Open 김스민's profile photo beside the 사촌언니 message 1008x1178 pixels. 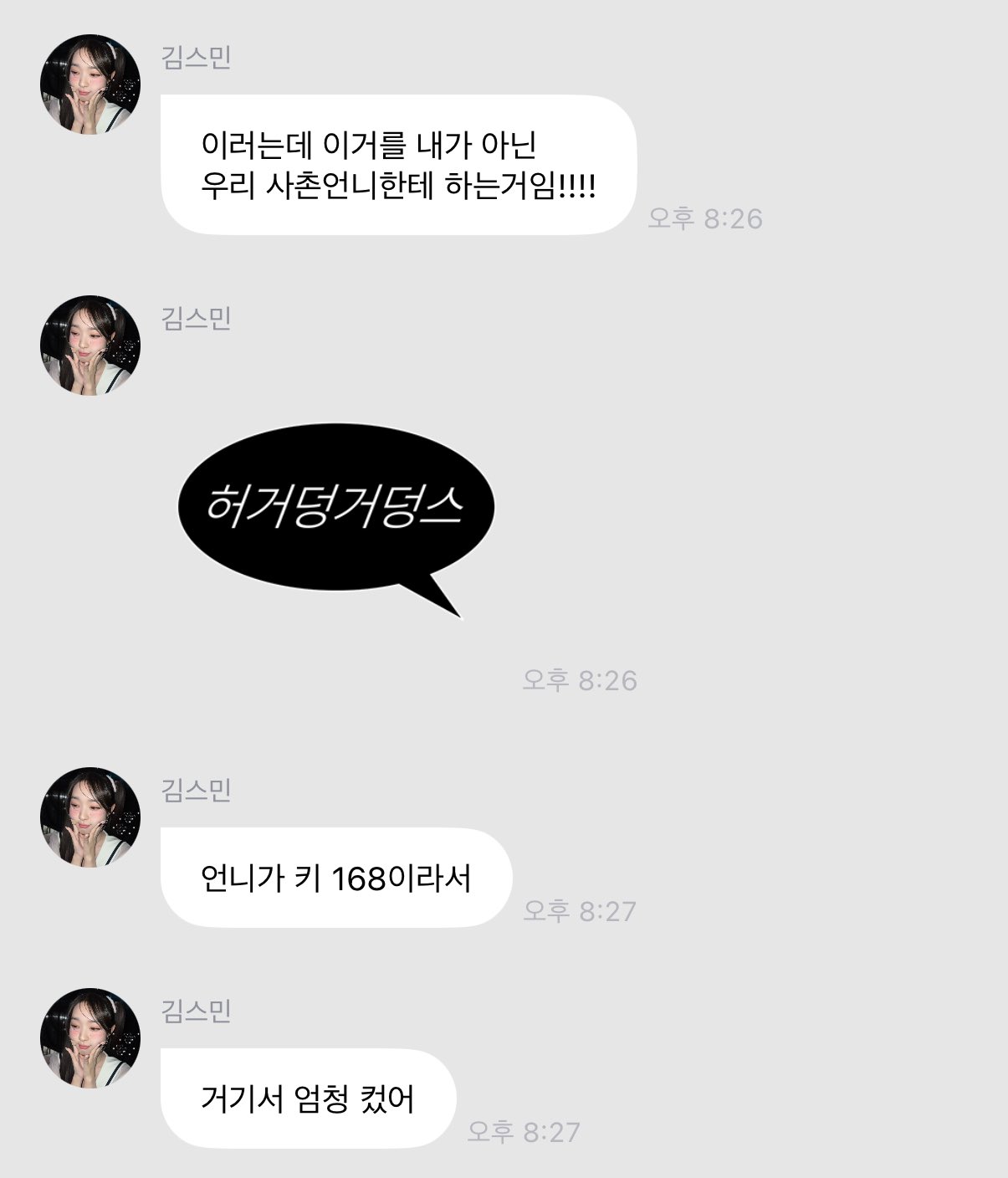[x=90, y=85]
